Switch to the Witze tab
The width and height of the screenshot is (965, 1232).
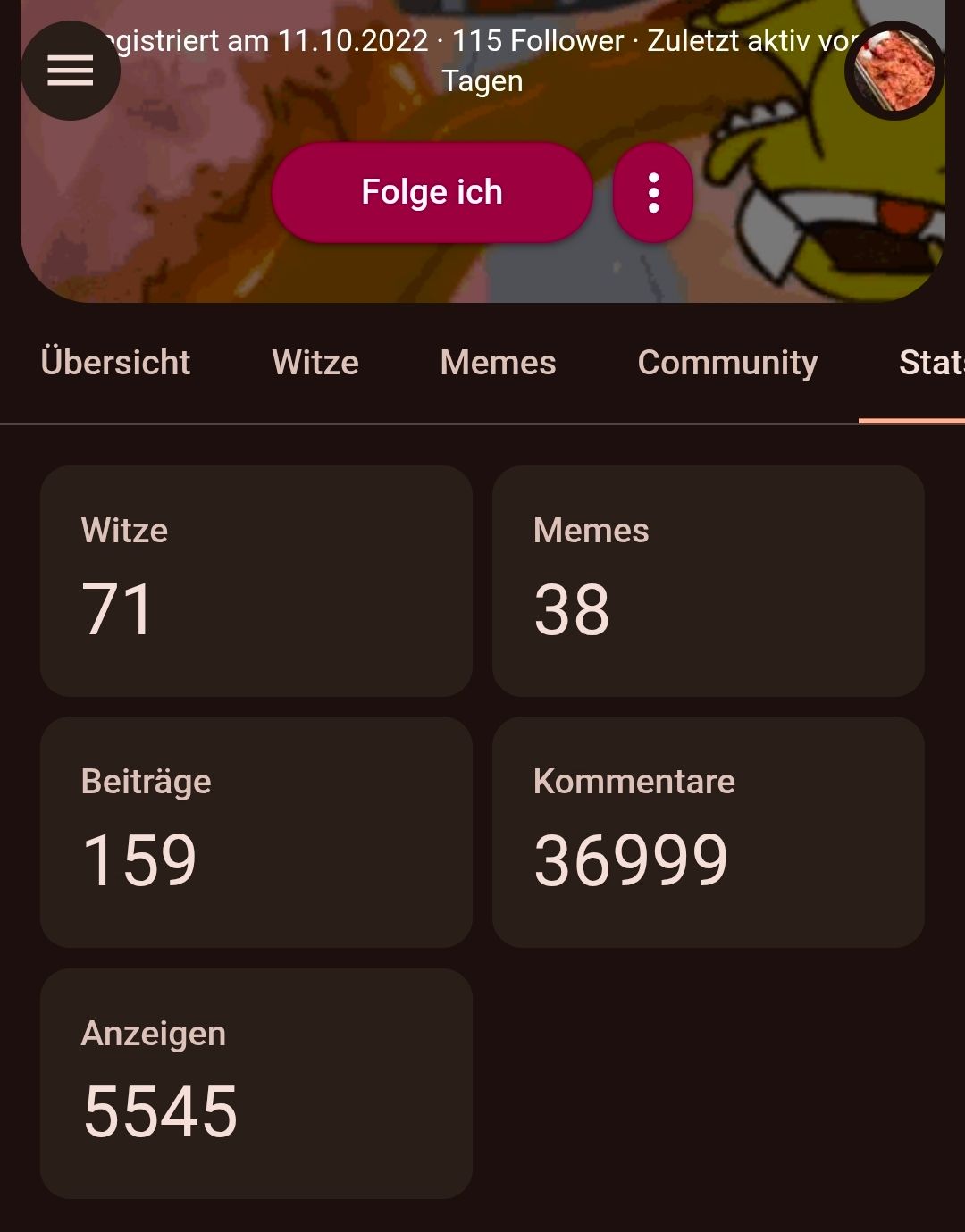tap(315, 363)
